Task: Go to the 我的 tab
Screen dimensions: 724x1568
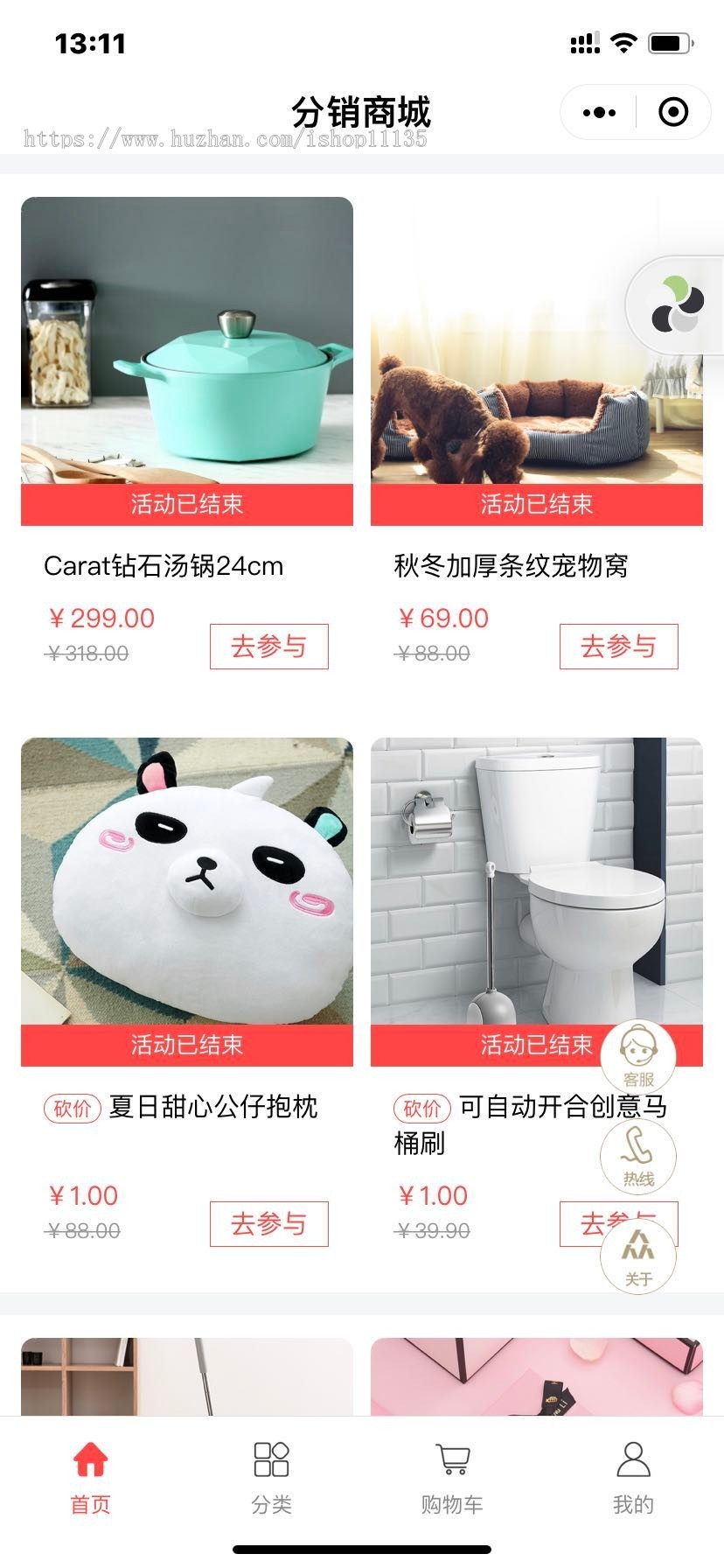Action: tap(633, 1477)
